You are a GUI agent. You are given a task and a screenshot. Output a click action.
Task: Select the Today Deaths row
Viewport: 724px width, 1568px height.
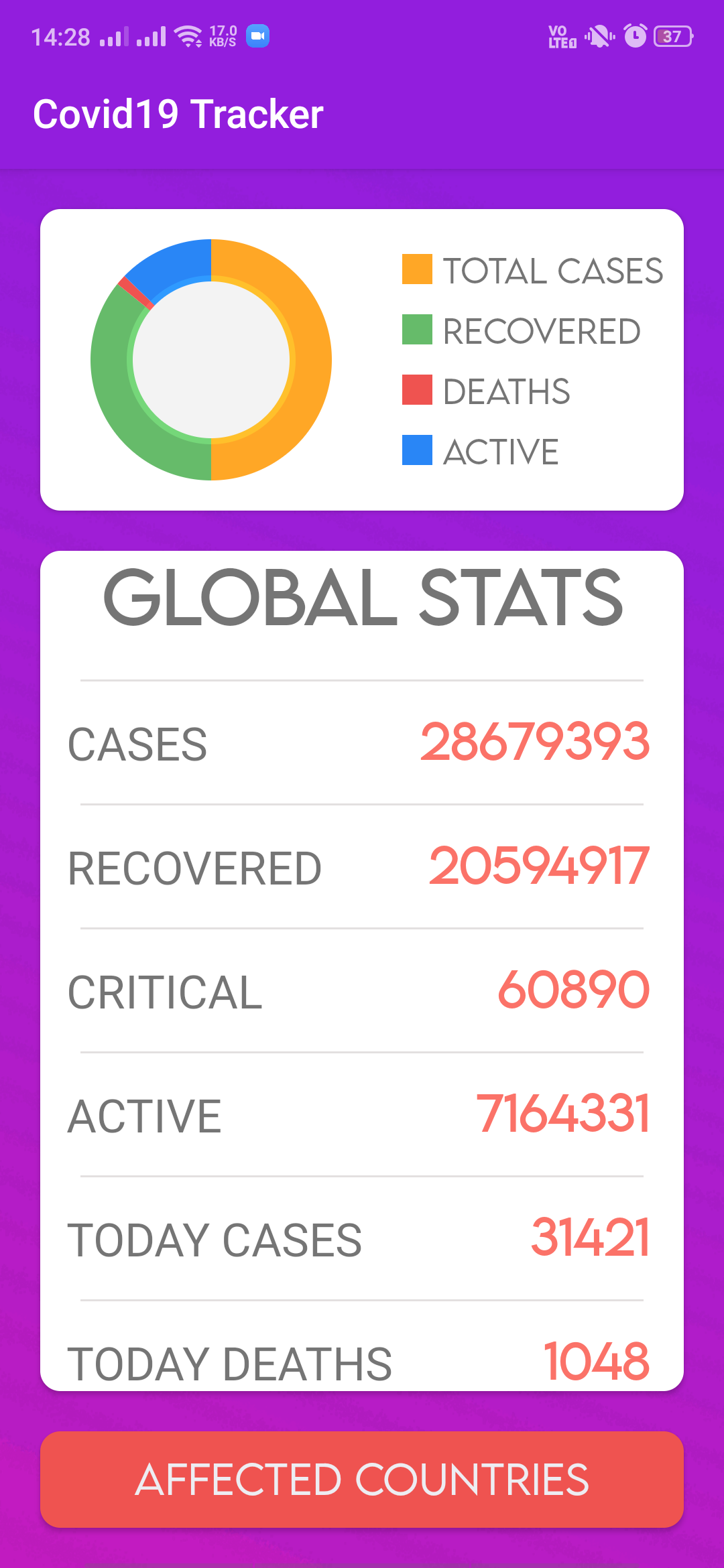click(x=362, y=1359)
